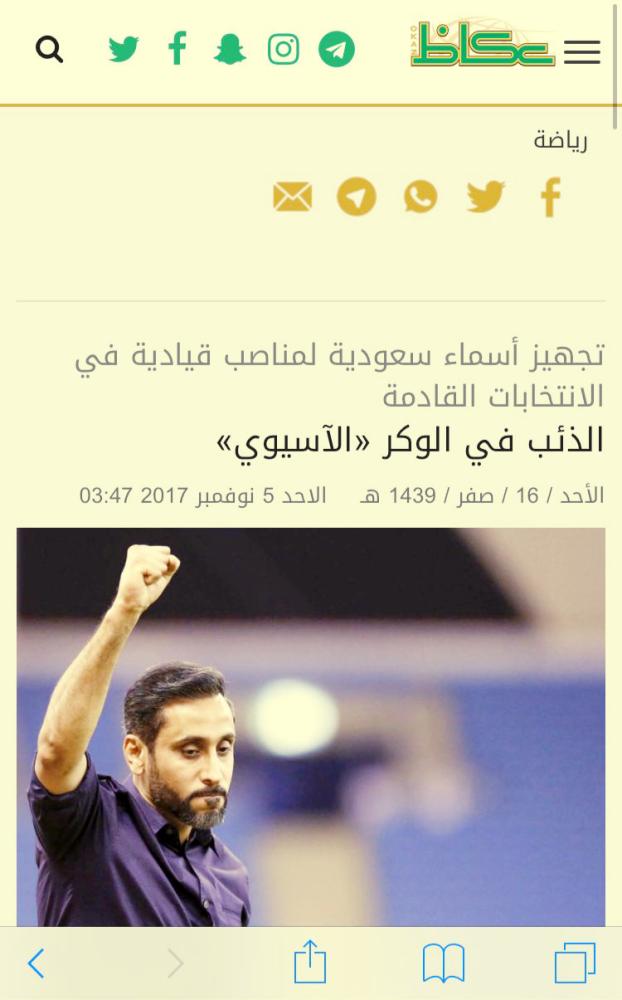Open the رياضة section link

[560, 141]
